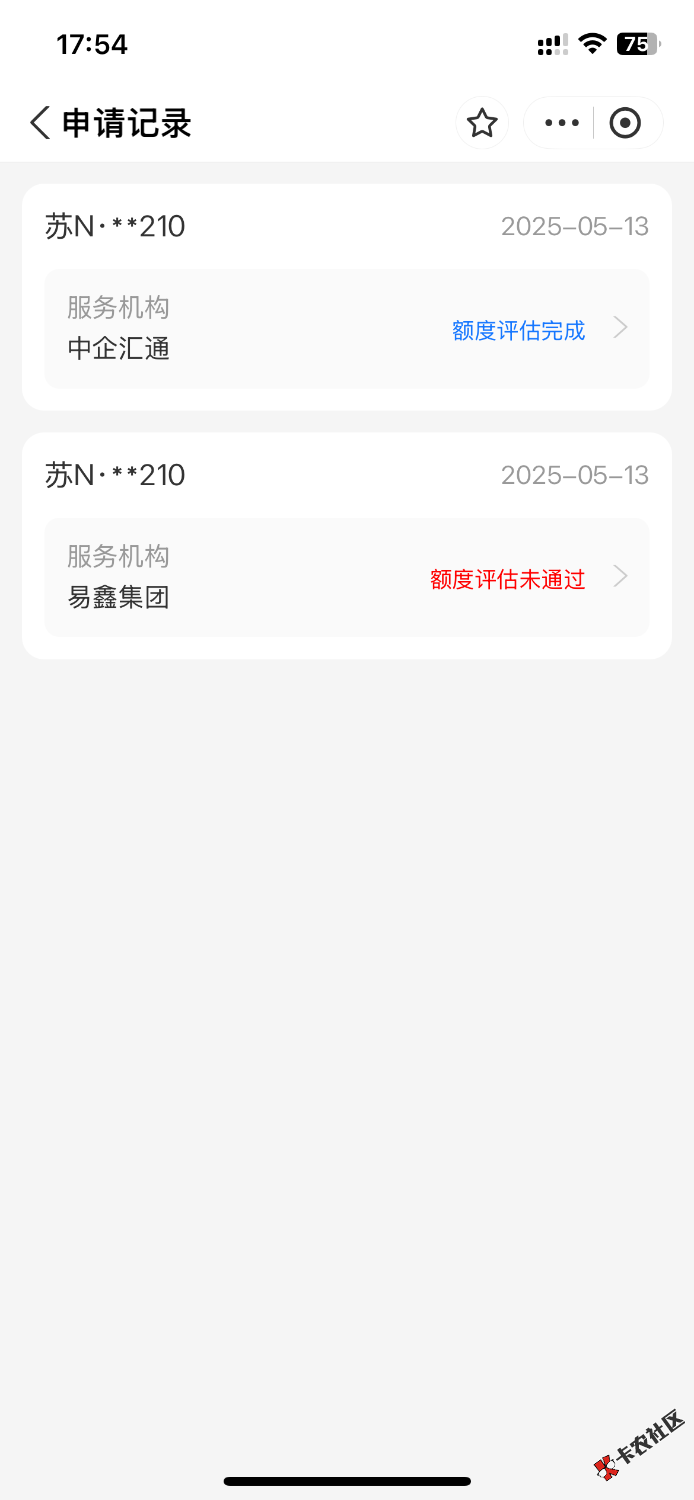Favorite this mini program with the star
Viewport: 694px width, 1500px height.
pyautogui.click(x=482, y=123)
